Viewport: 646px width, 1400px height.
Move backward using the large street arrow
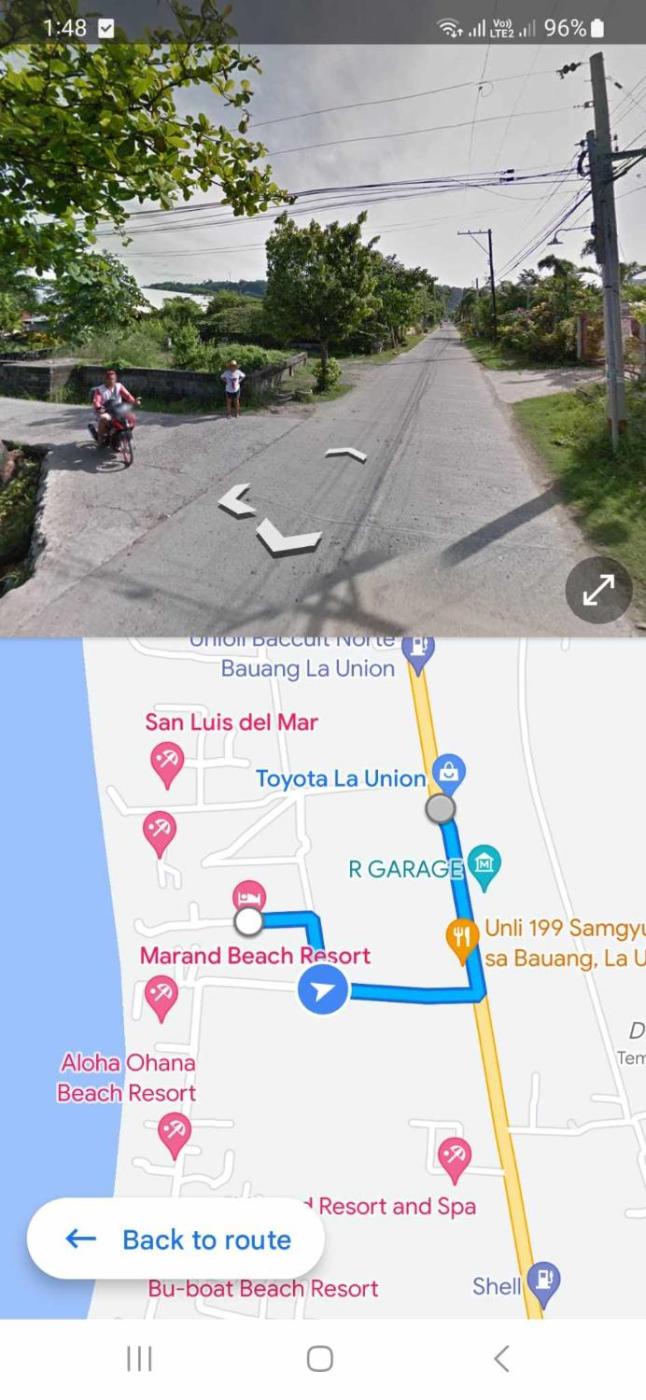[288, 538]
